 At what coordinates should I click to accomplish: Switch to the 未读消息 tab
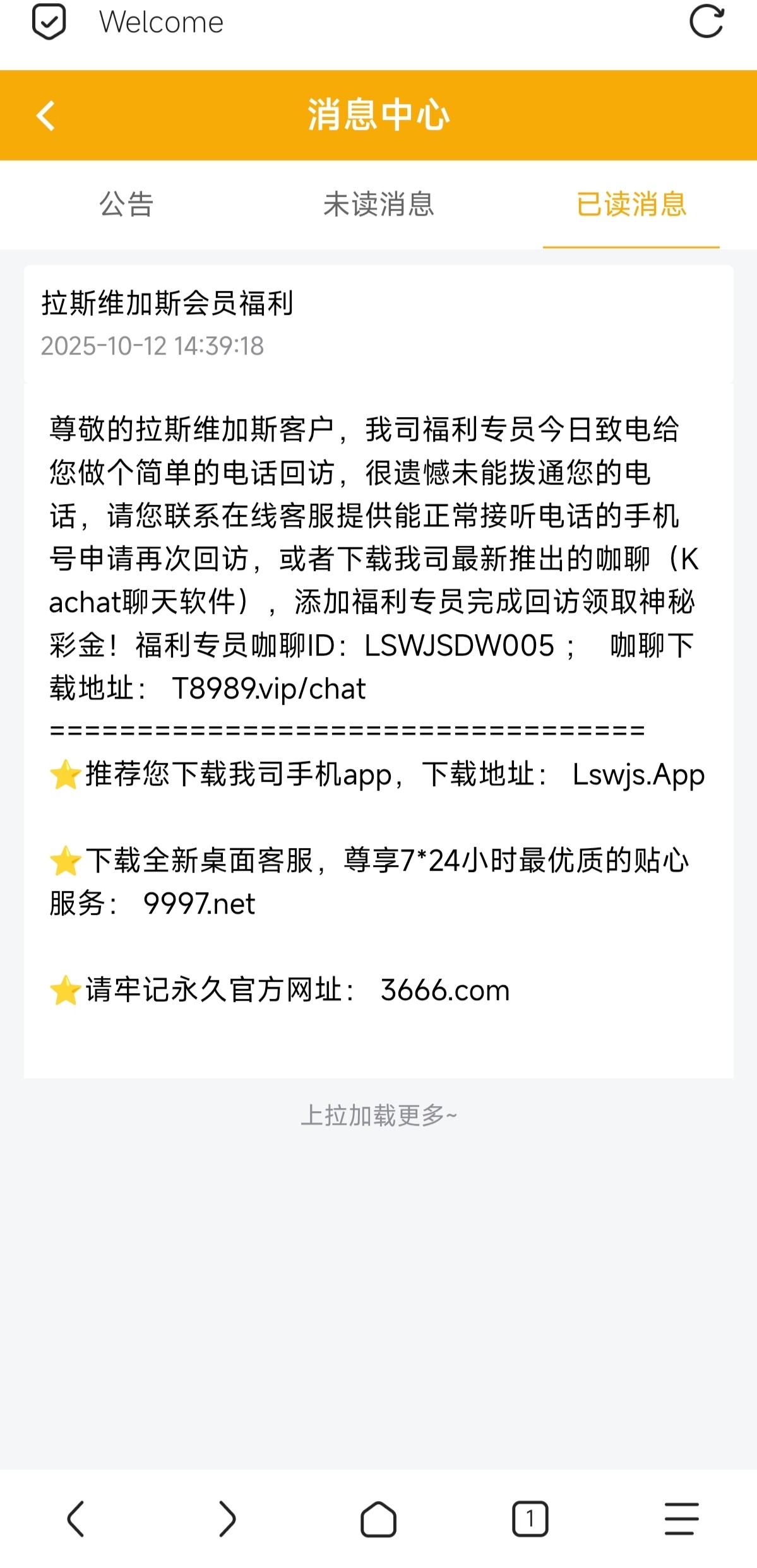tap(379, 204)
